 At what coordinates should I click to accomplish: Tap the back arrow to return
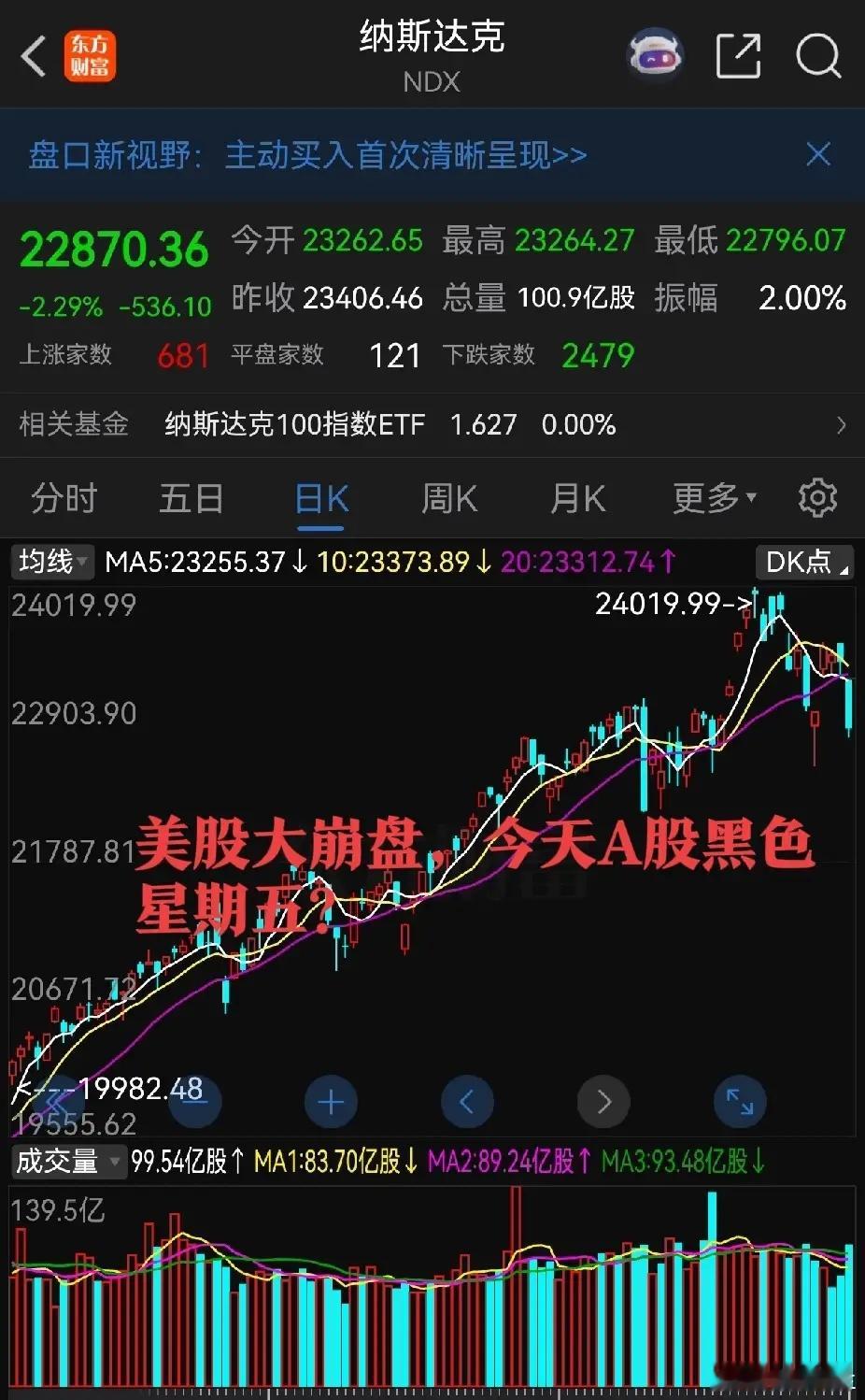34,55
